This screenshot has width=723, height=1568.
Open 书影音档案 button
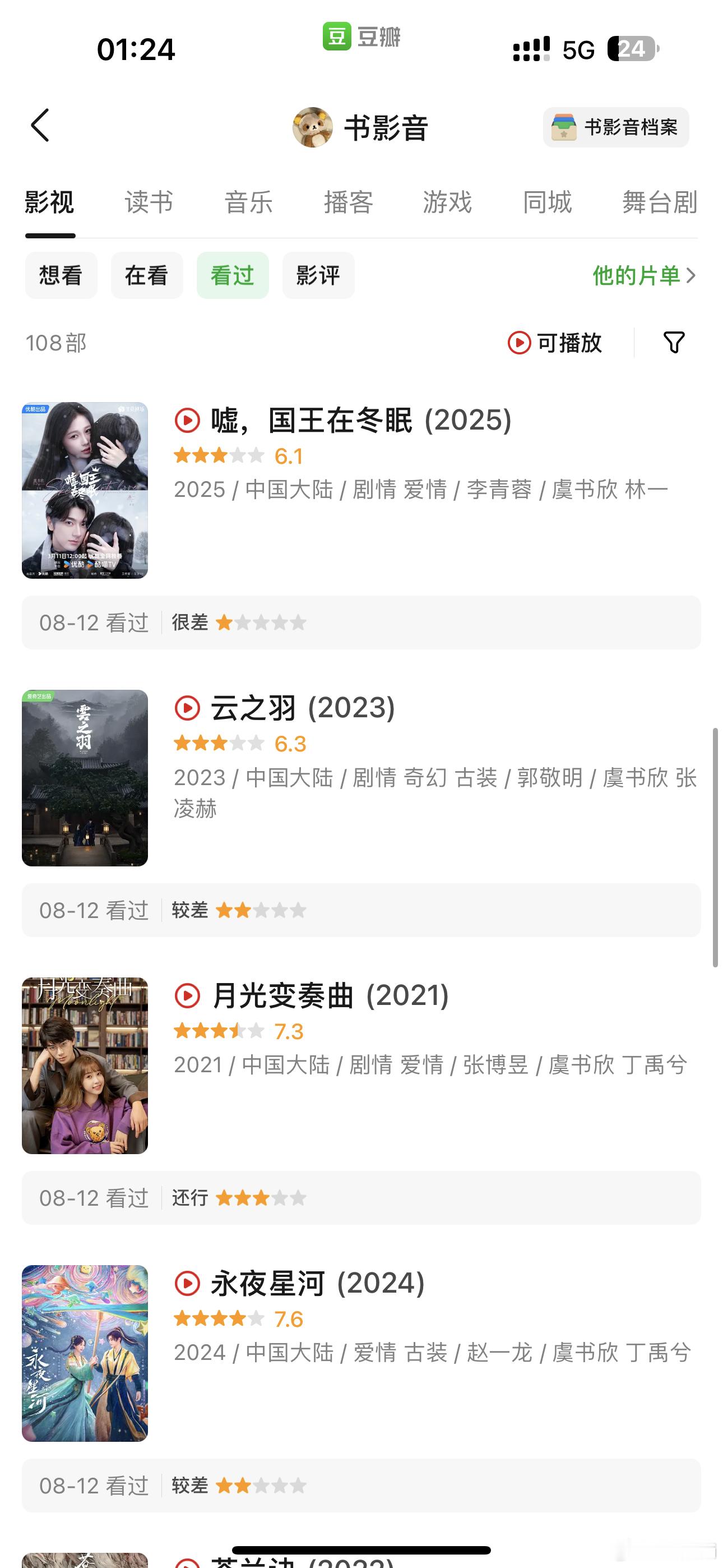[x=615, y=127]
